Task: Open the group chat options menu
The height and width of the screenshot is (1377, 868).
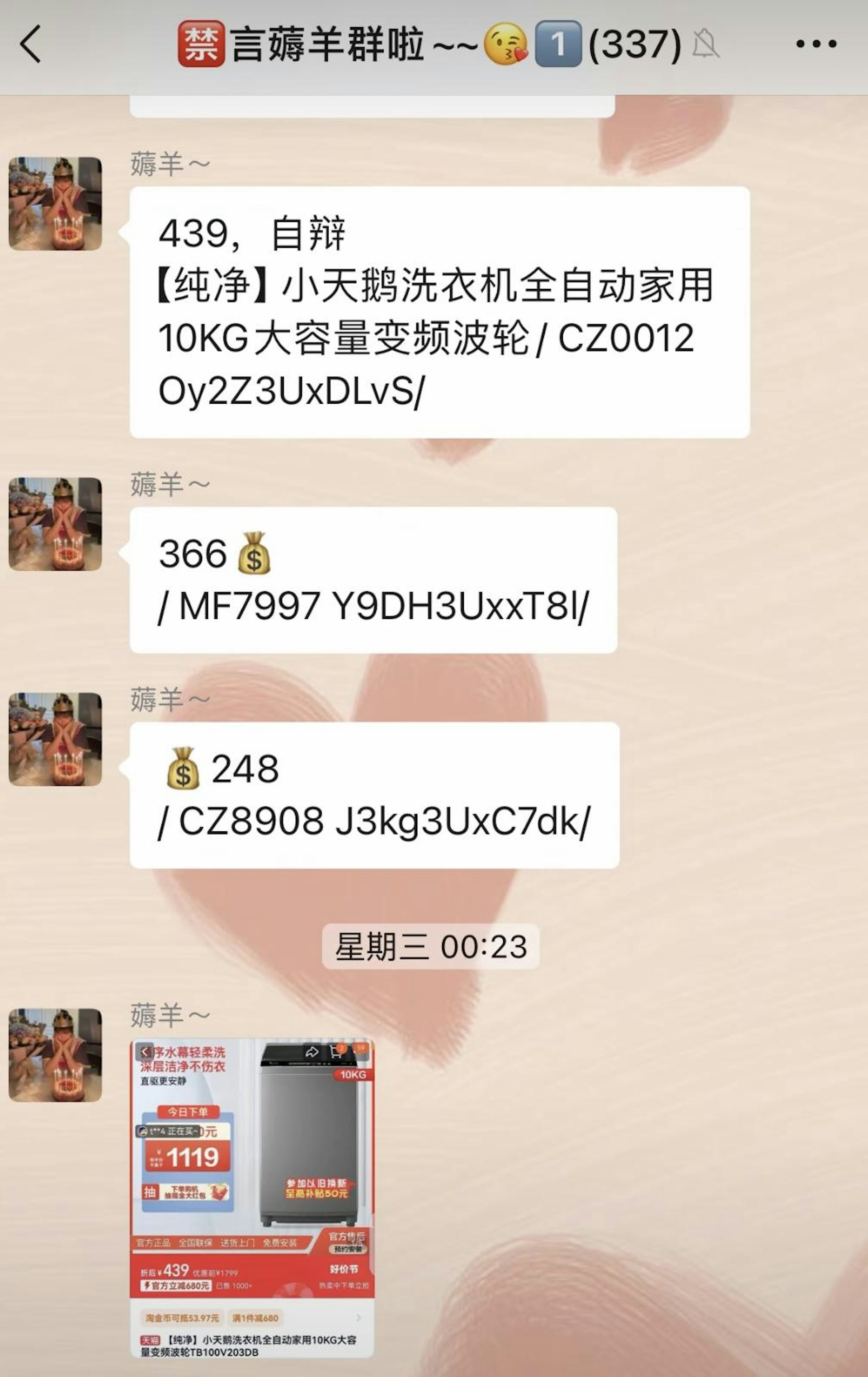Action: [x=816, y=43]
